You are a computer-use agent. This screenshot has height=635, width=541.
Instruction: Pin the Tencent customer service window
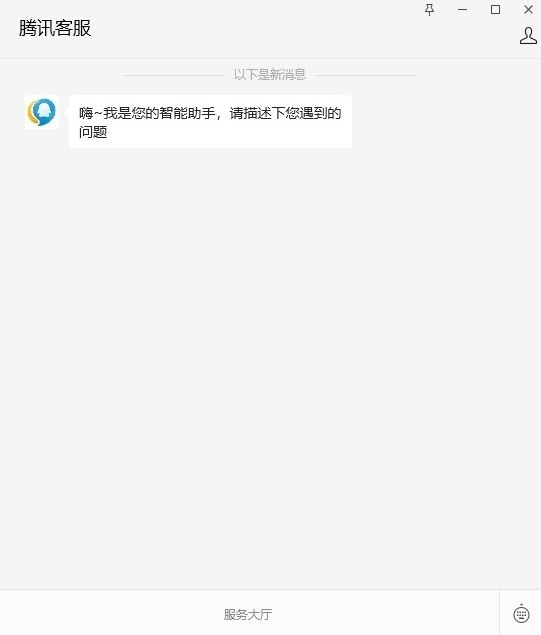click(430, 10)
